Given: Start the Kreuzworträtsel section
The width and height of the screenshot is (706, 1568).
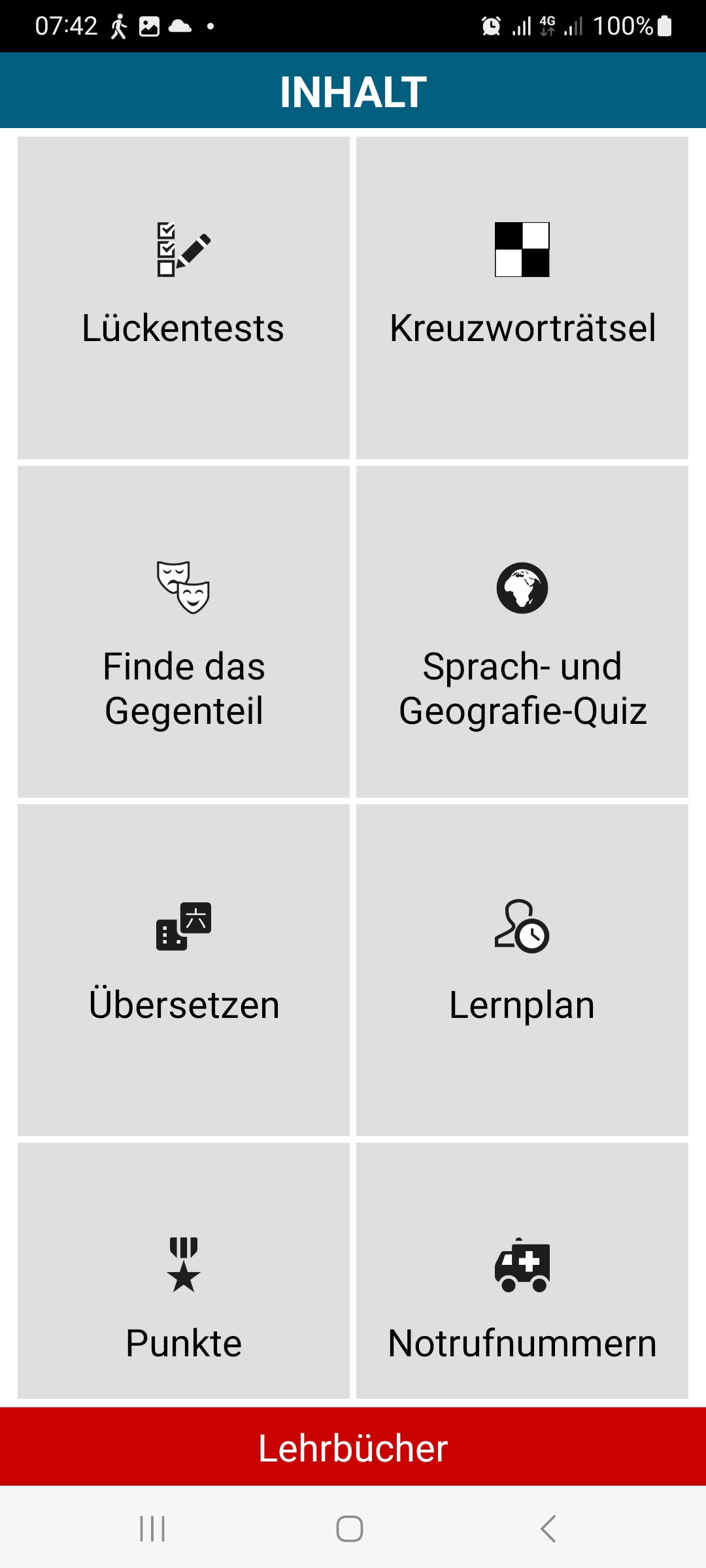Looking at the screenshot, I should [522, 298].
